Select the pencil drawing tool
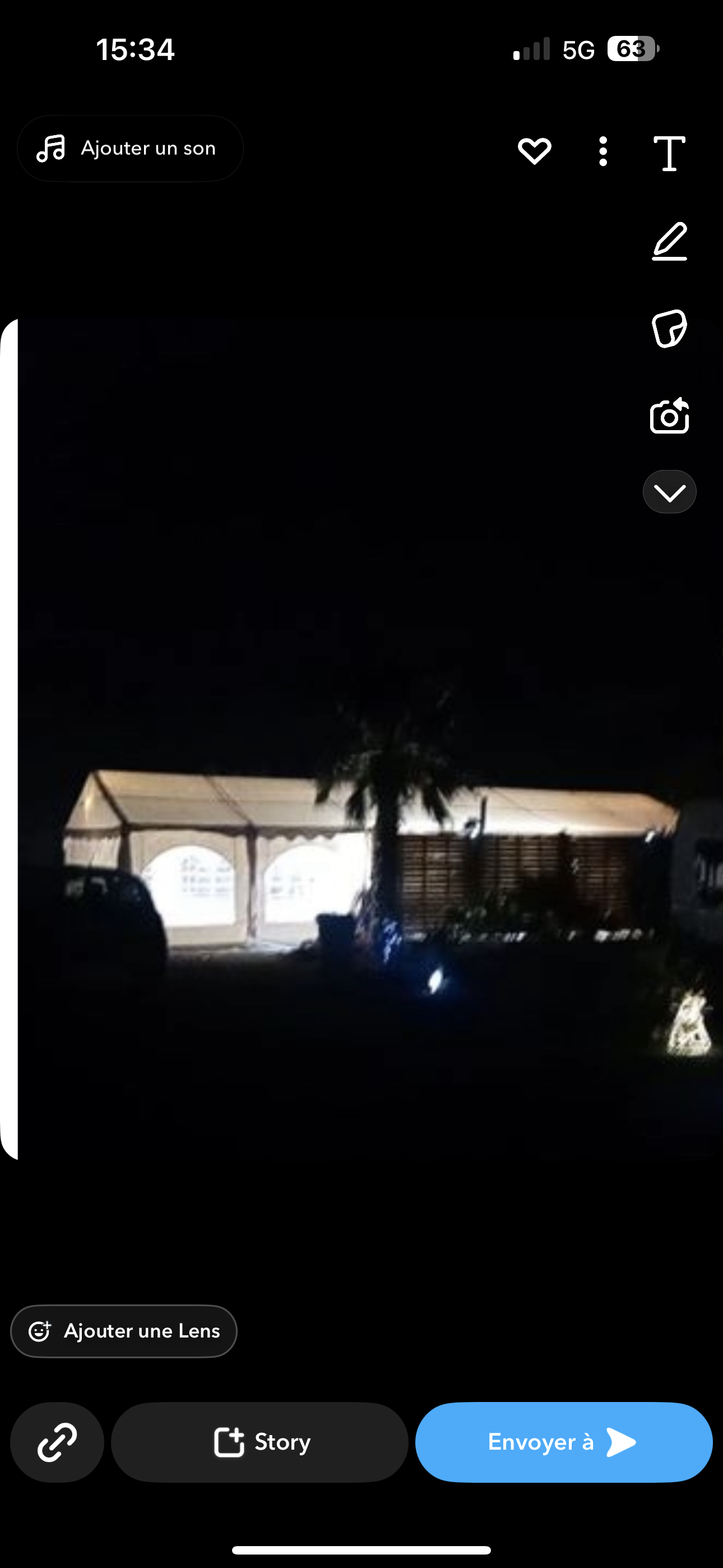Image resolution: width=723 pixels, height=1568 pixels. [669, 242]
